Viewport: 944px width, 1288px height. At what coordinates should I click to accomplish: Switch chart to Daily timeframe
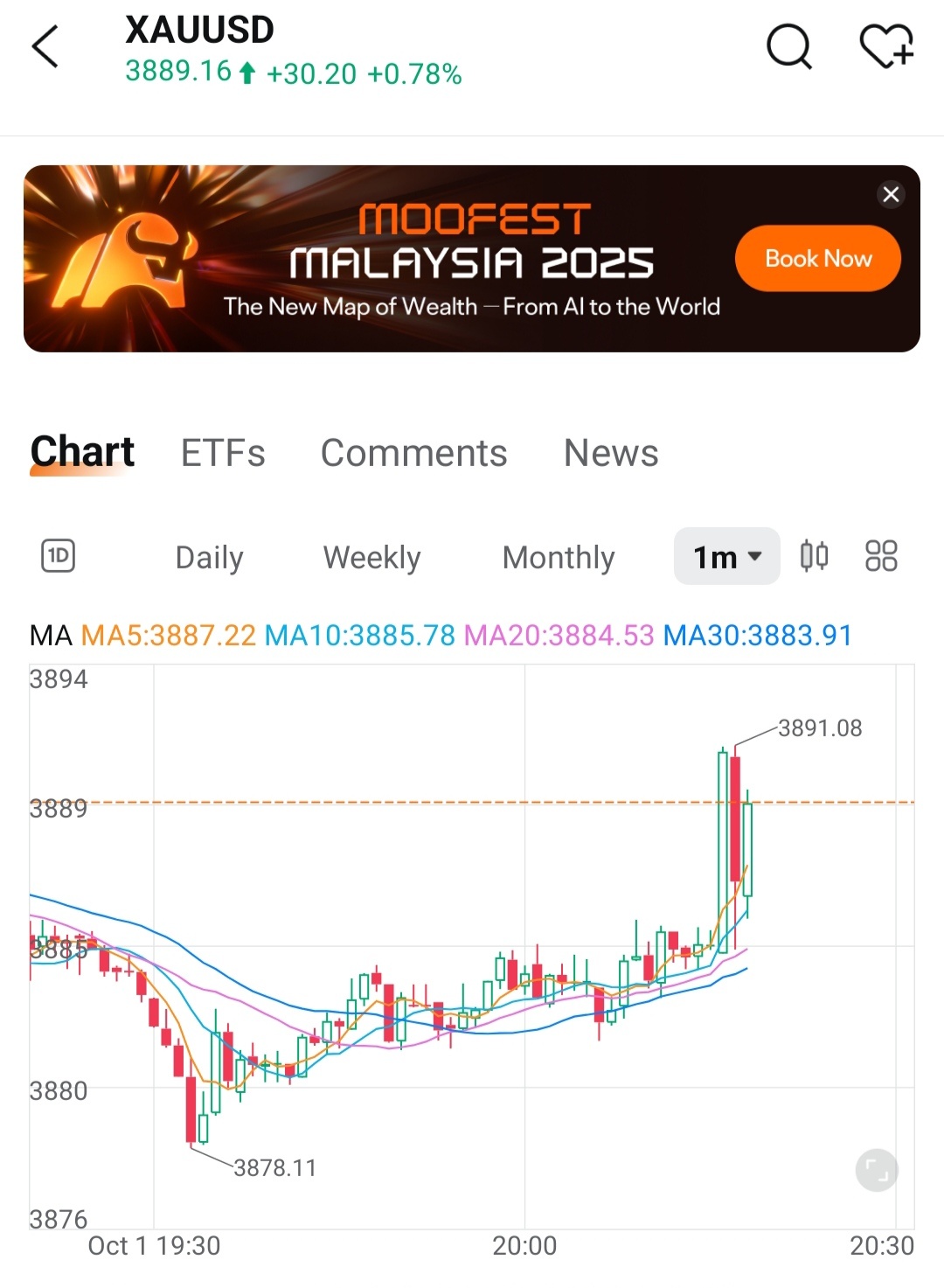209,557
